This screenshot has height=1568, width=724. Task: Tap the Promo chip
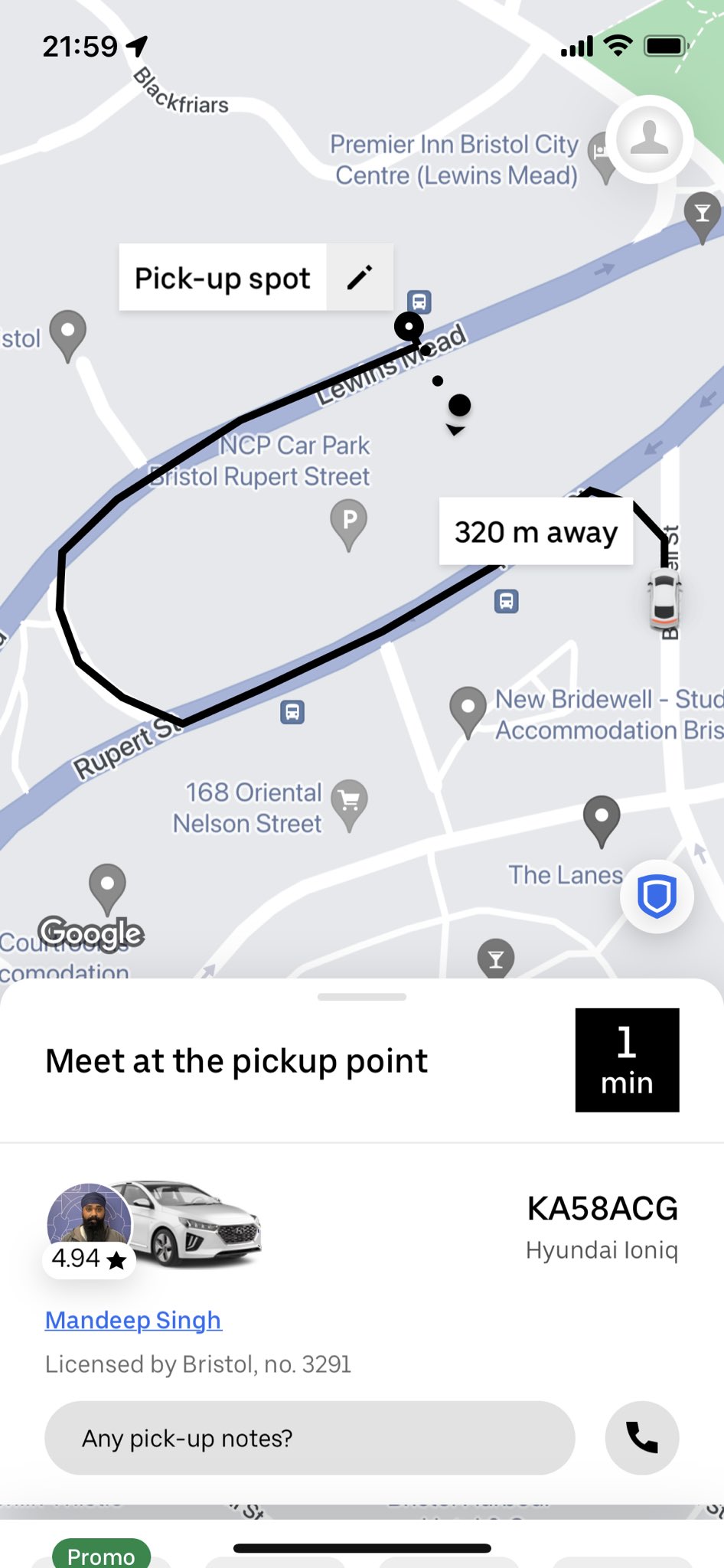pyautogui.click(x=101, y=1554)
